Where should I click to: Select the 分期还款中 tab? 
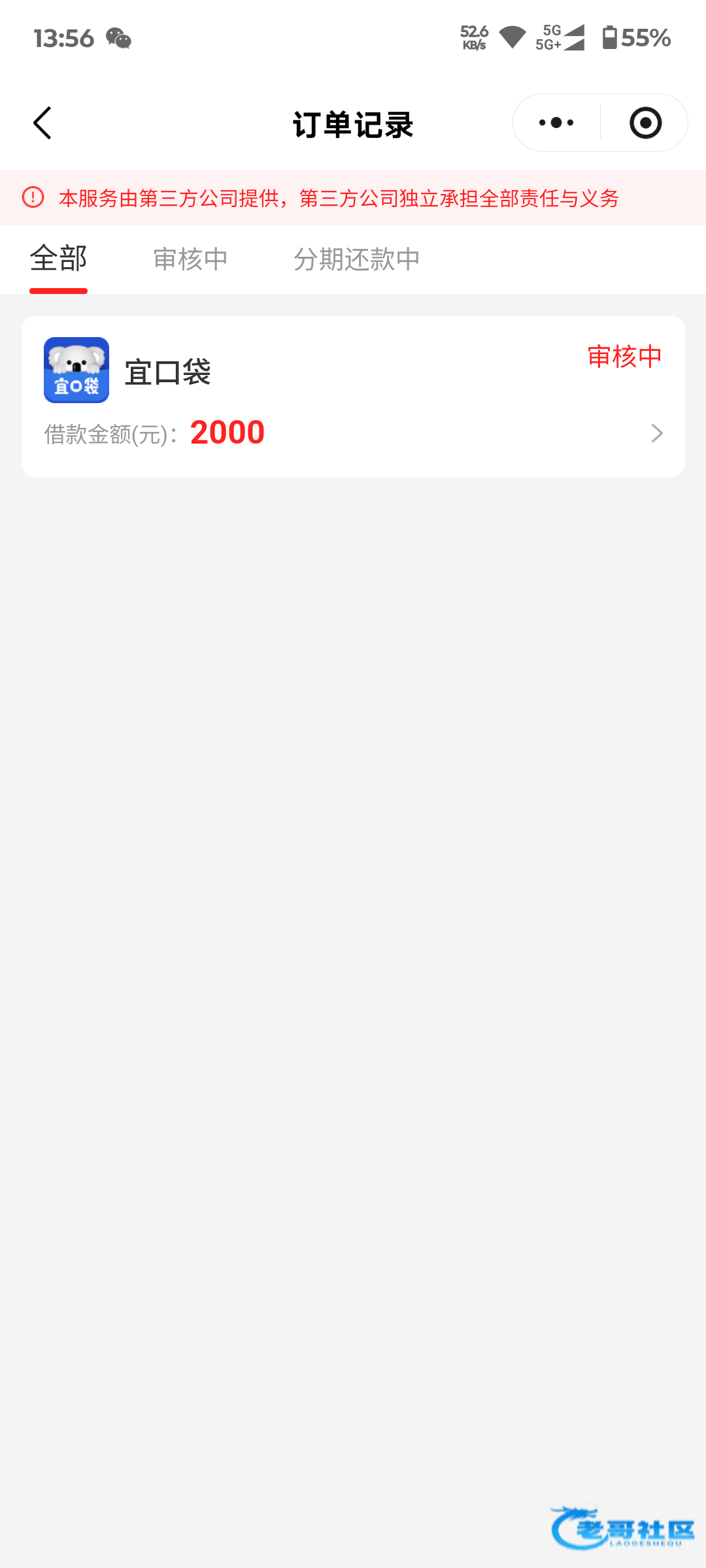click(x=356, y=259)
